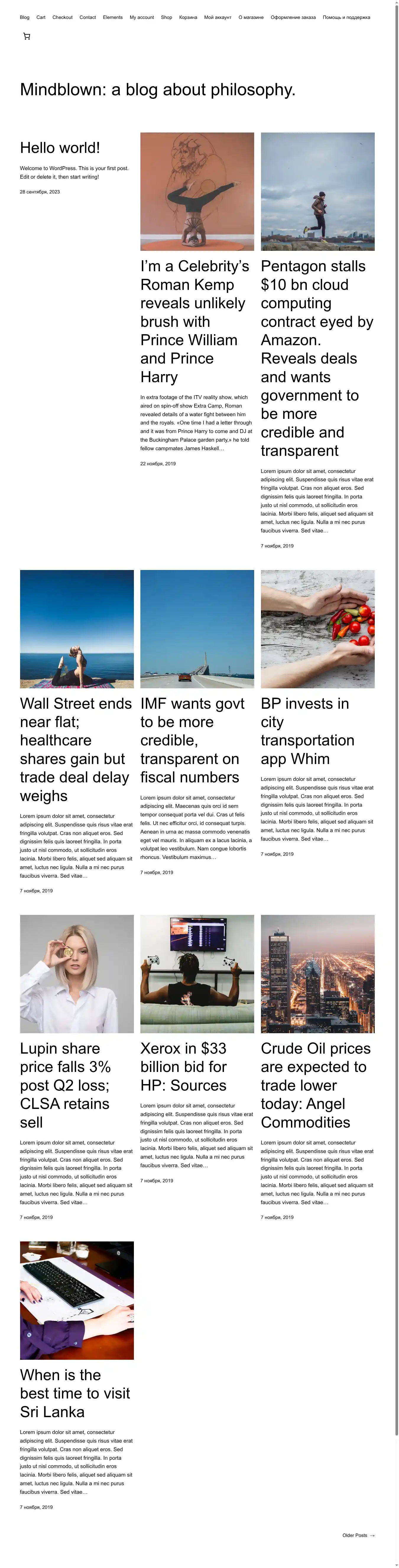
Task: Navigate to the Shop page
Action: [166, 18]
